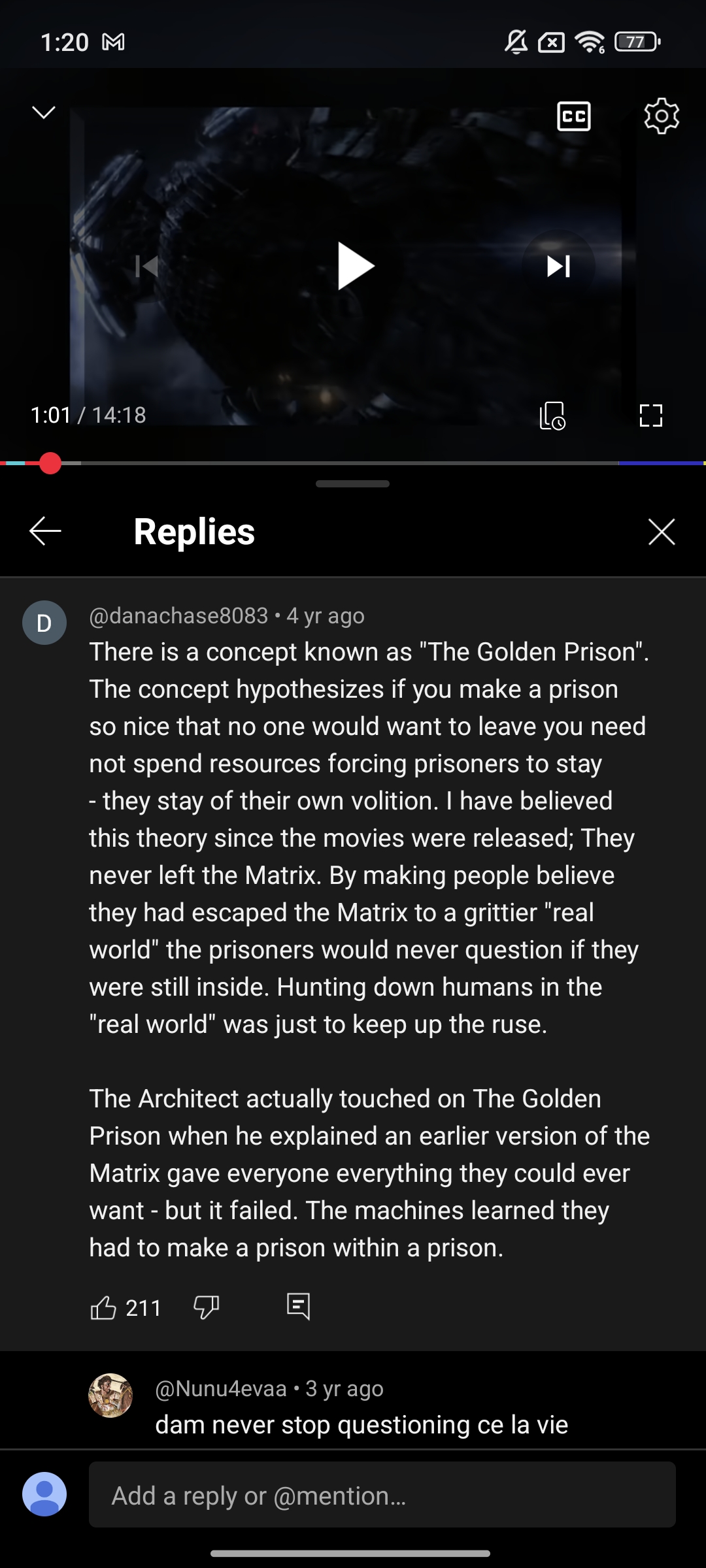Play the paused video

pyautogui.click(x=355, y=266)
